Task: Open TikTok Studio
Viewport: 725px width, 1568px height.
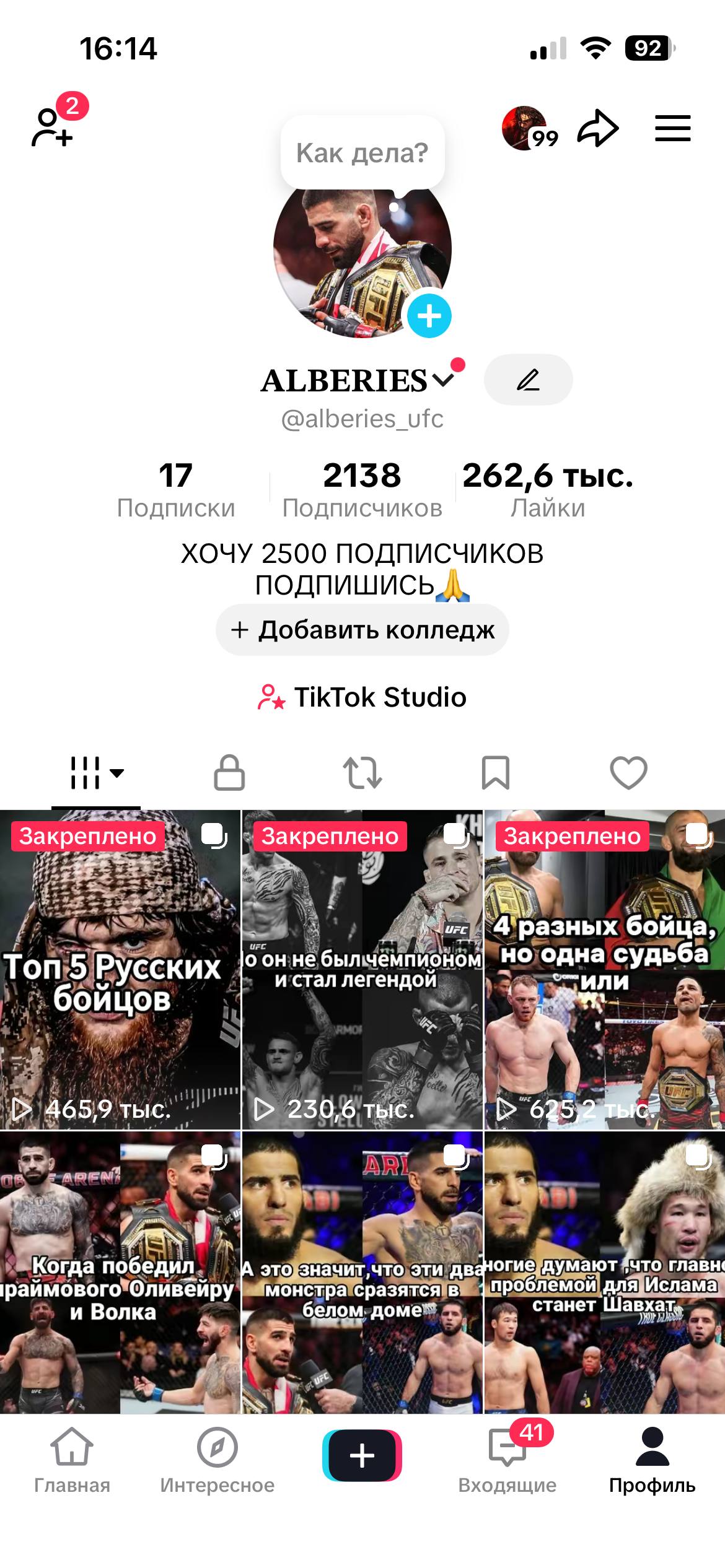Action: coord(362,697)
